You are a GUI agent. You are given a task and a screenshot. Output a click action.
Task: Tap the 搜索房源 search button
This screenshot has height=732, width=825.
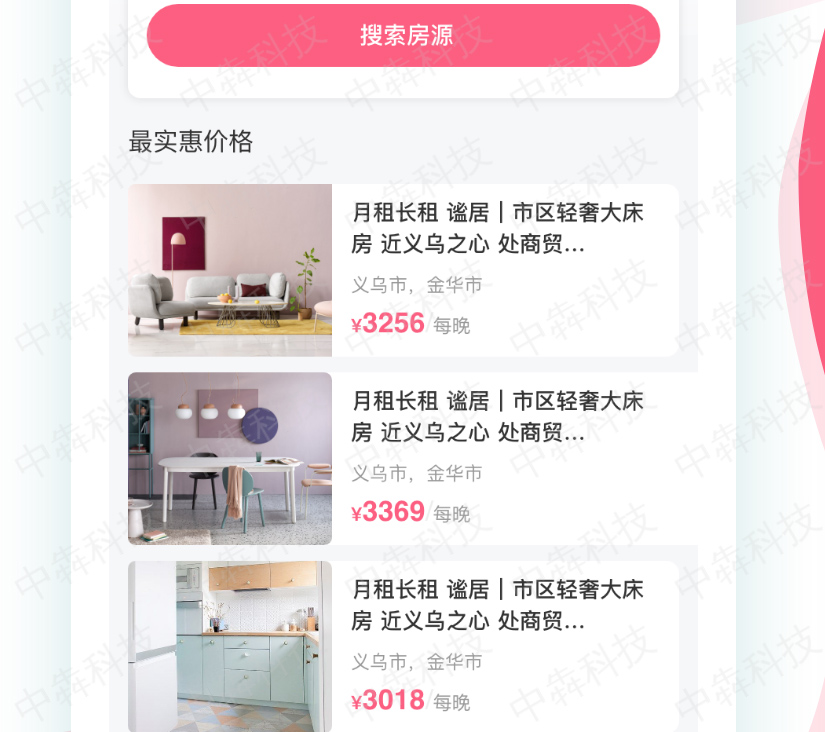point(403,36)
